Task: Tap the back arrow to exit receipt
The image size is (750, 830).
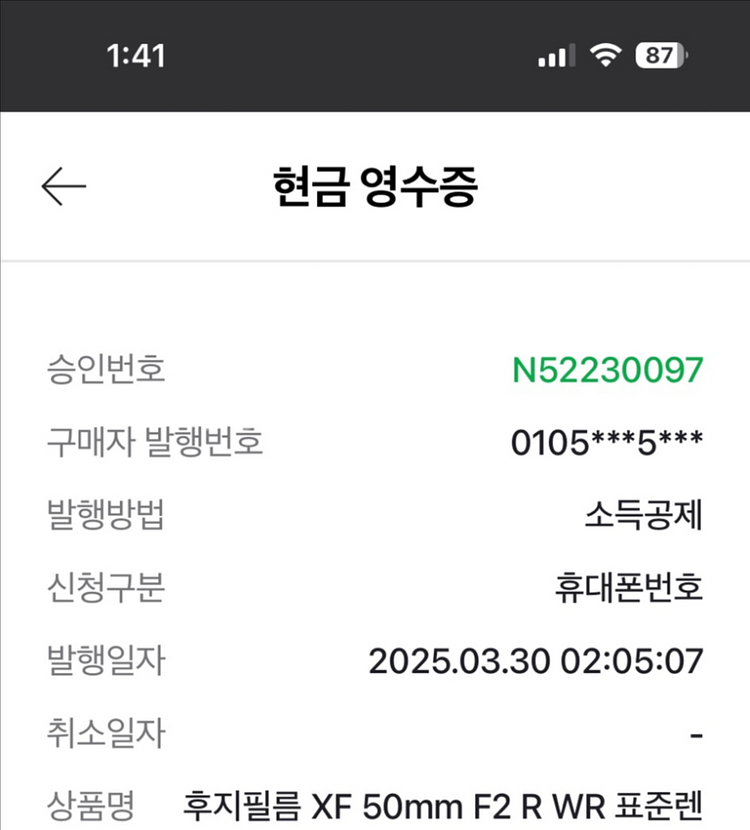Action: [62, 185]
